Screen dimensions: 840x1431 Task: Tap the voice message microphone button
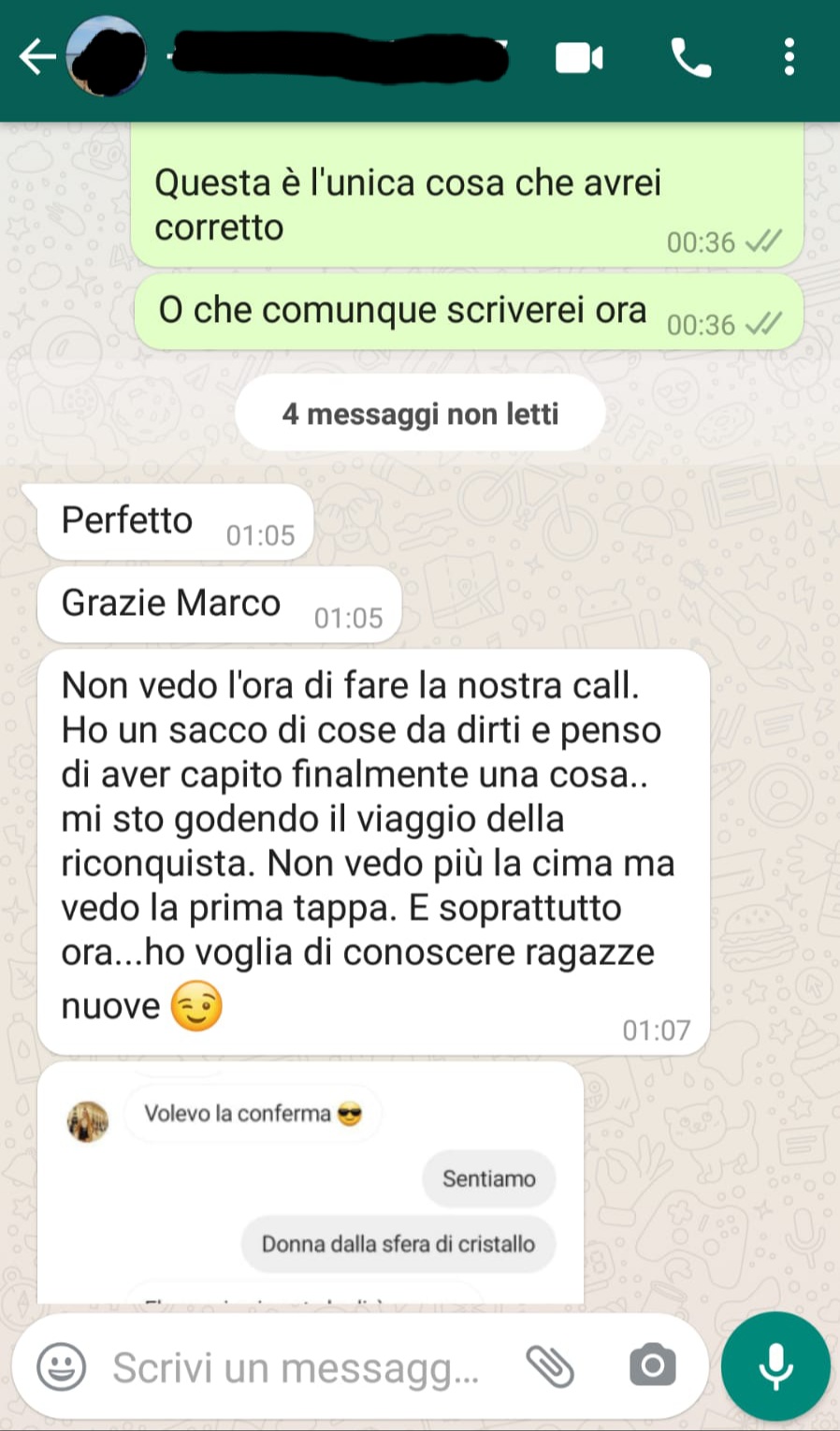[775, 1366]
